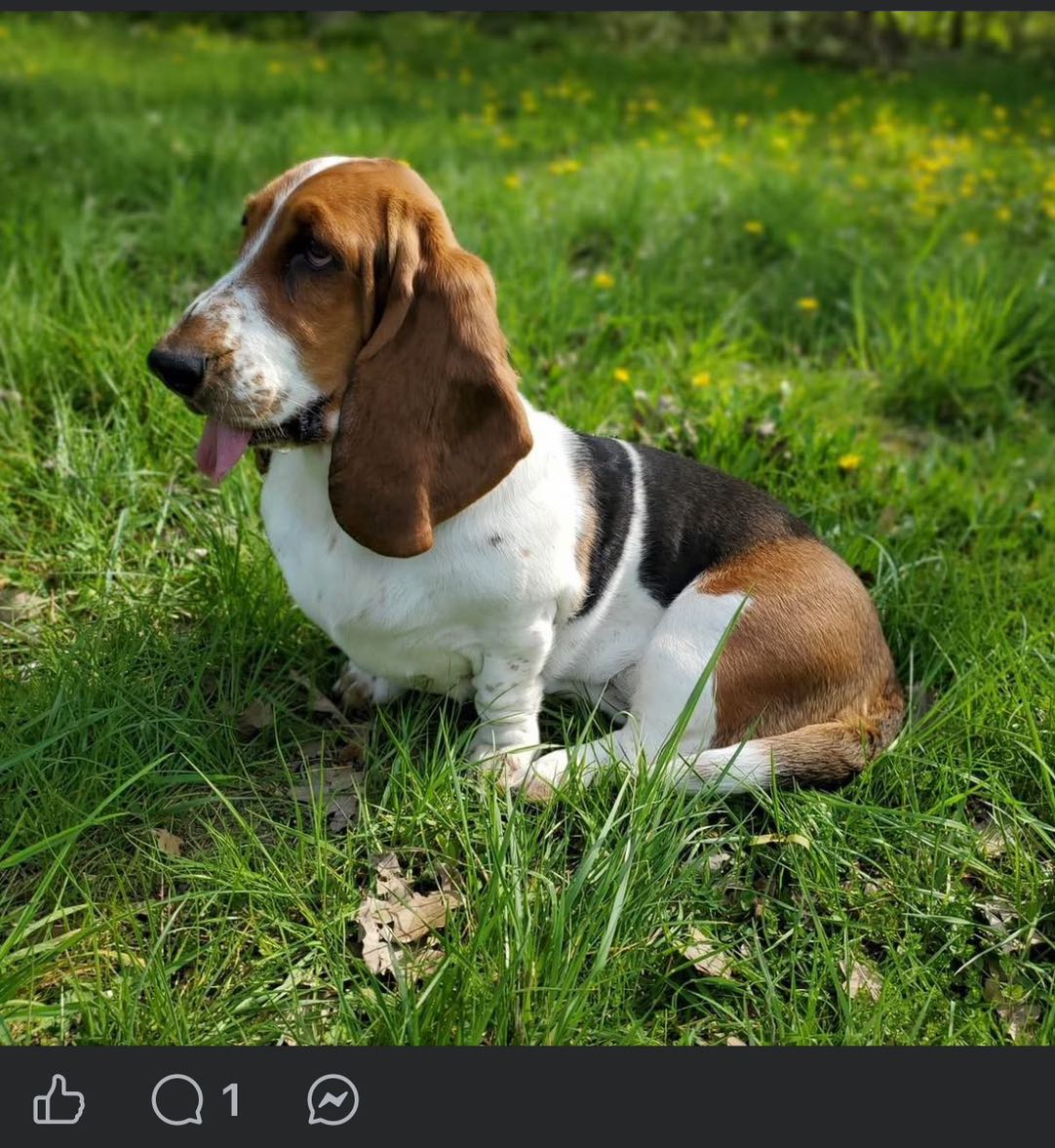Open the comments on this photo
1055x1148 pixels.
point(178,1100)
